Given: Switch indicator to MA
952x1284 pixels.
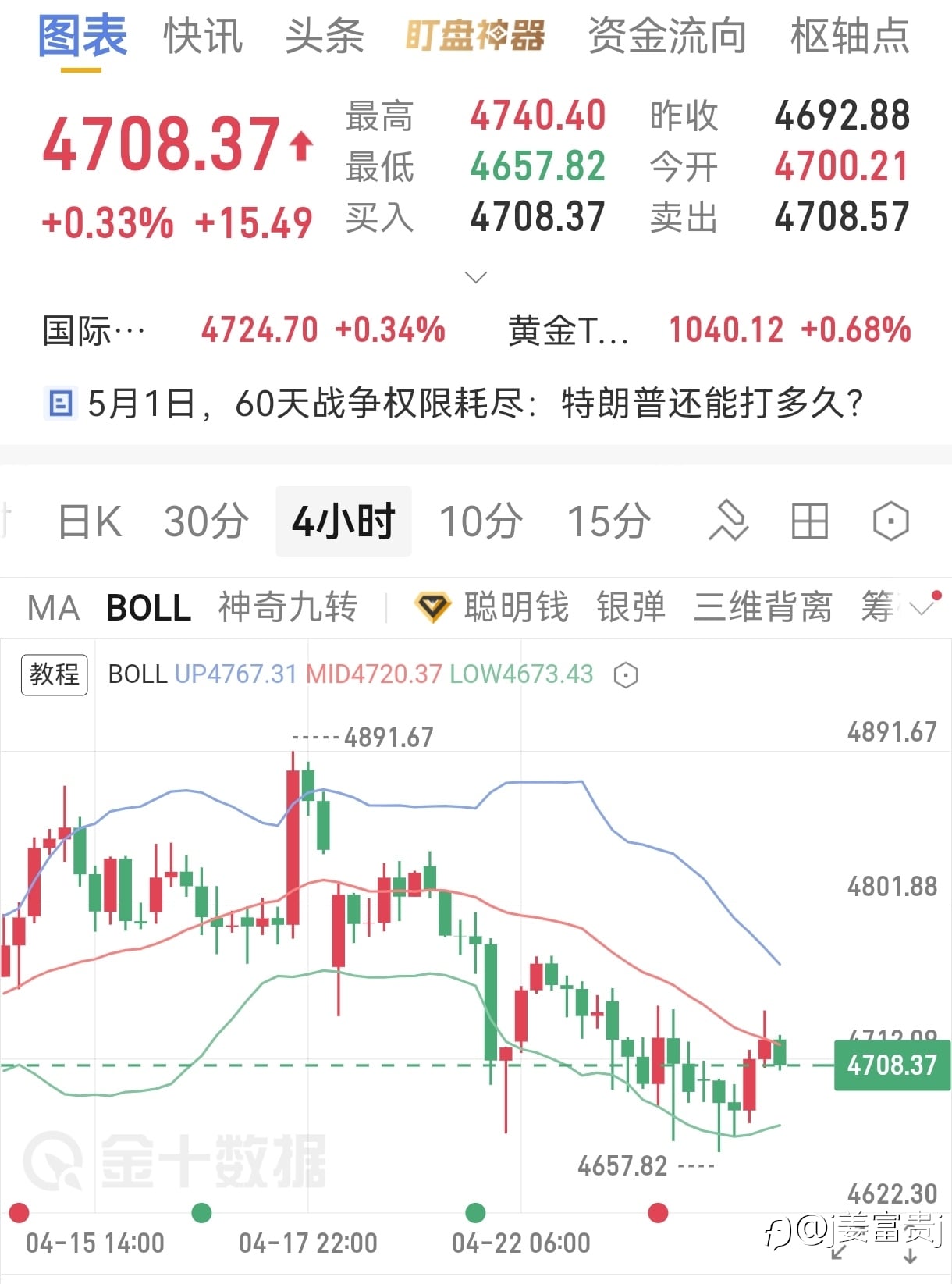Looking at the screenshot, I should 53,608.
